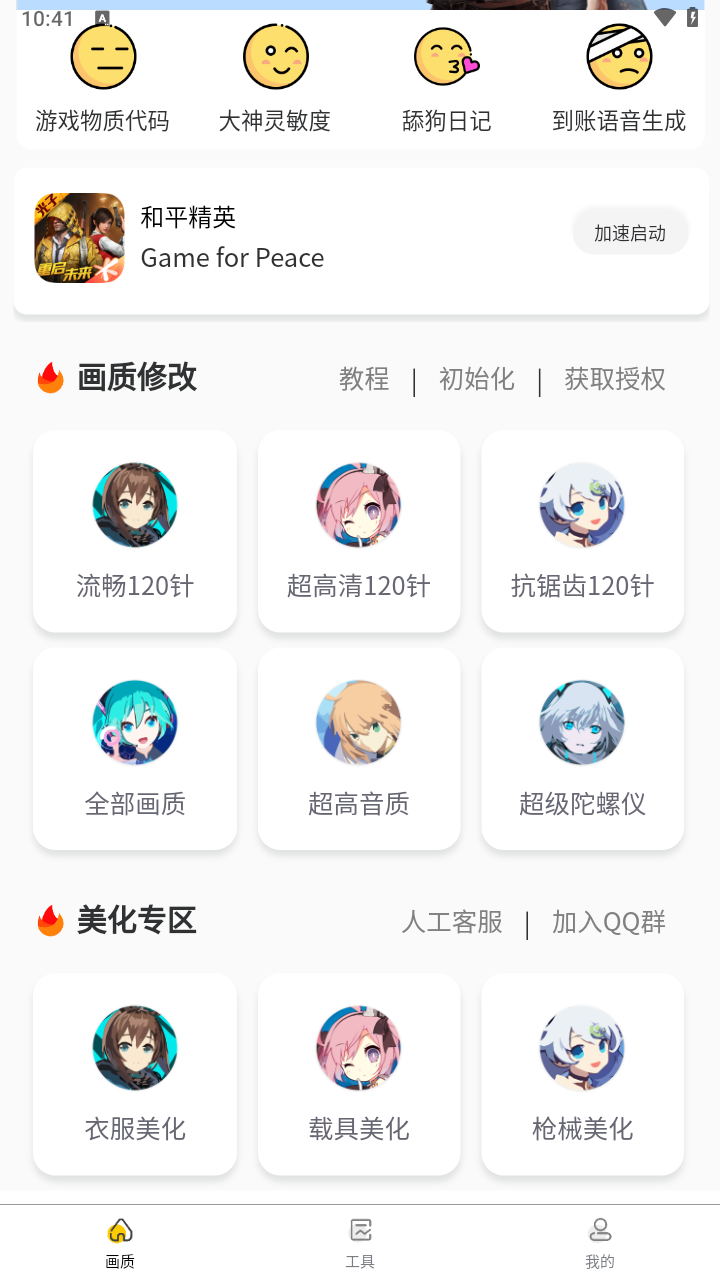Open the 载具美化 card
This screenshot has height=1280, width=720.
click(359, 1075)
